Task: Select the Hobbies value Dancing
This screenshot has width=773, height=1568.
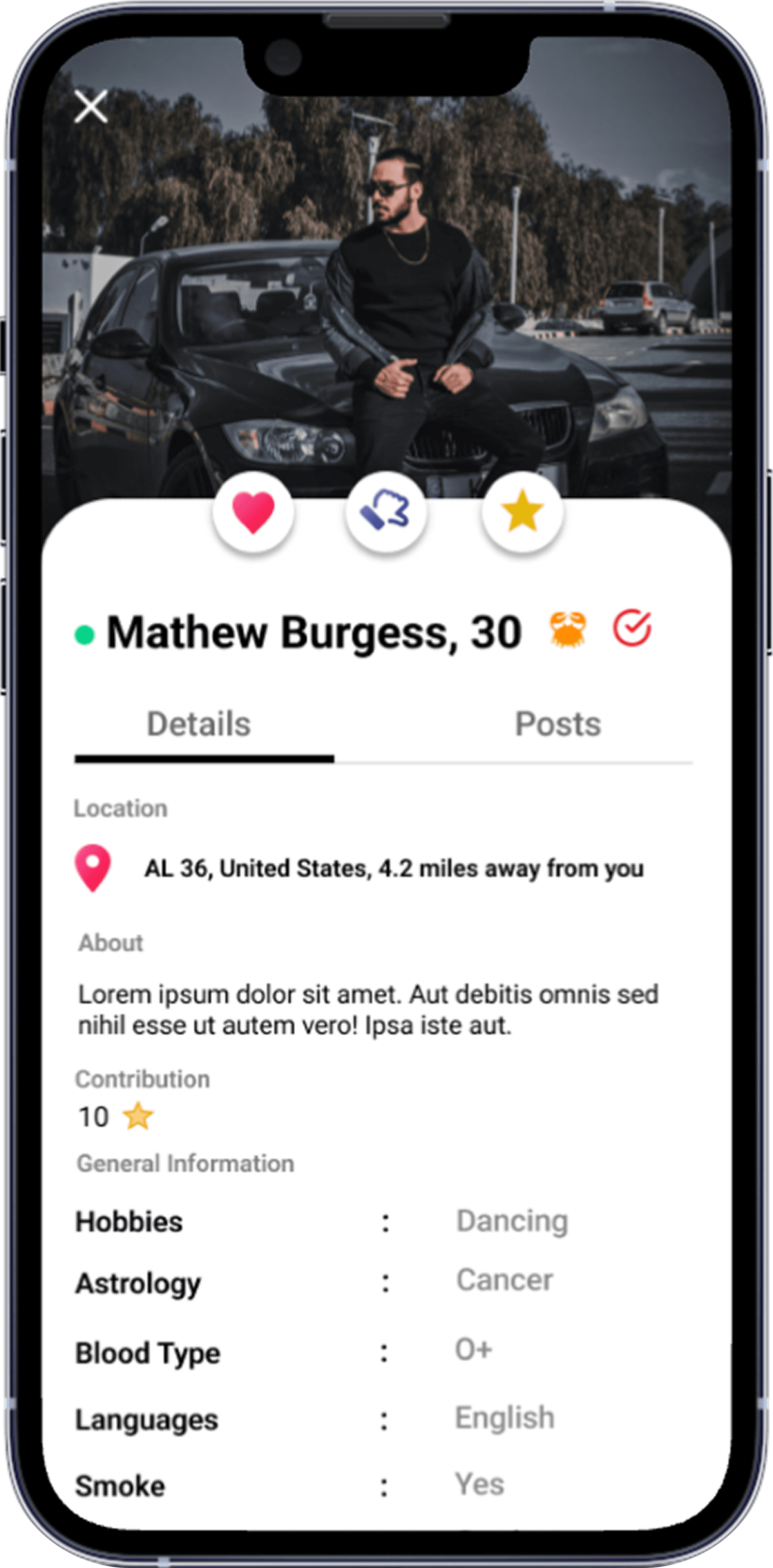Action: point(511,1221)
